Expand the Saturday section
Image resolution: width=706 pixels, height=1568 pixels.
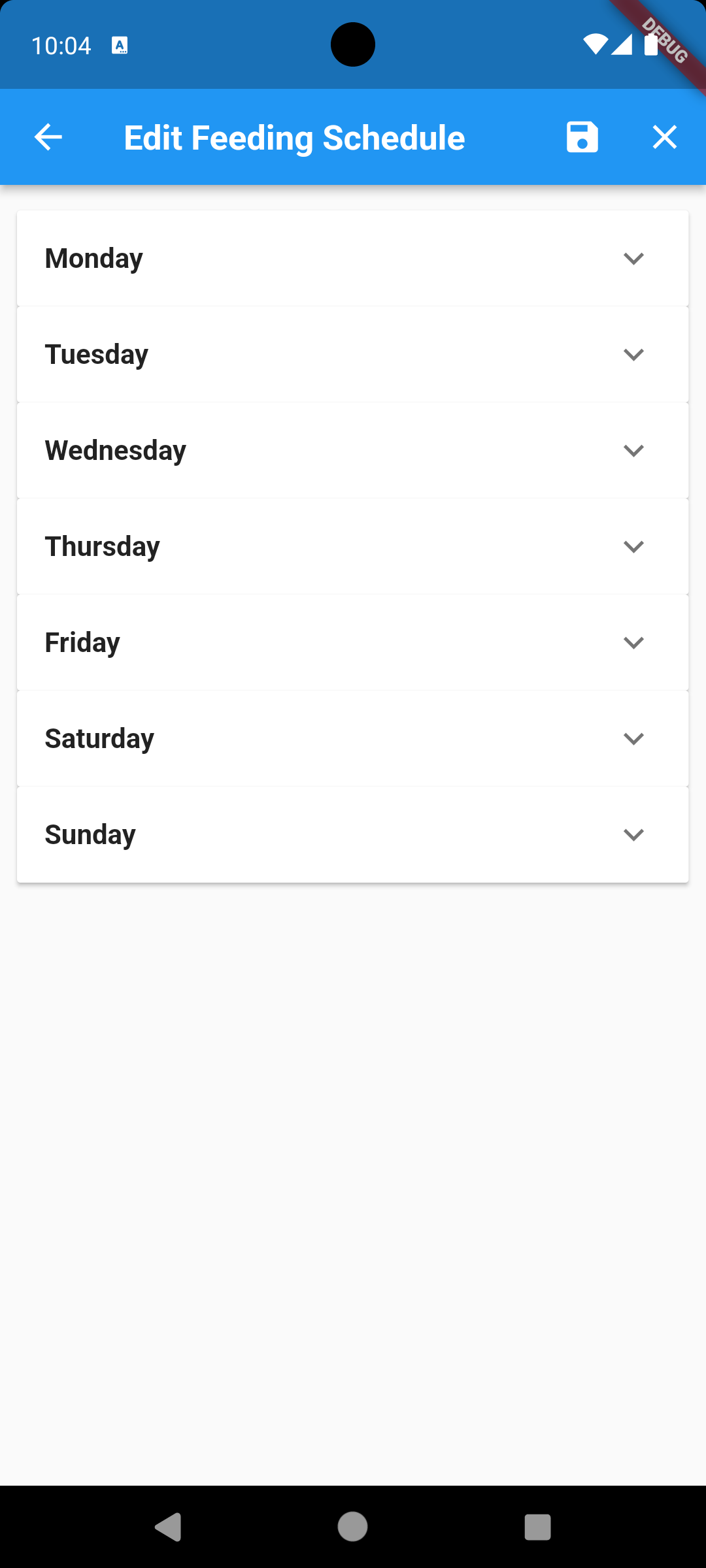click(633, 739)
